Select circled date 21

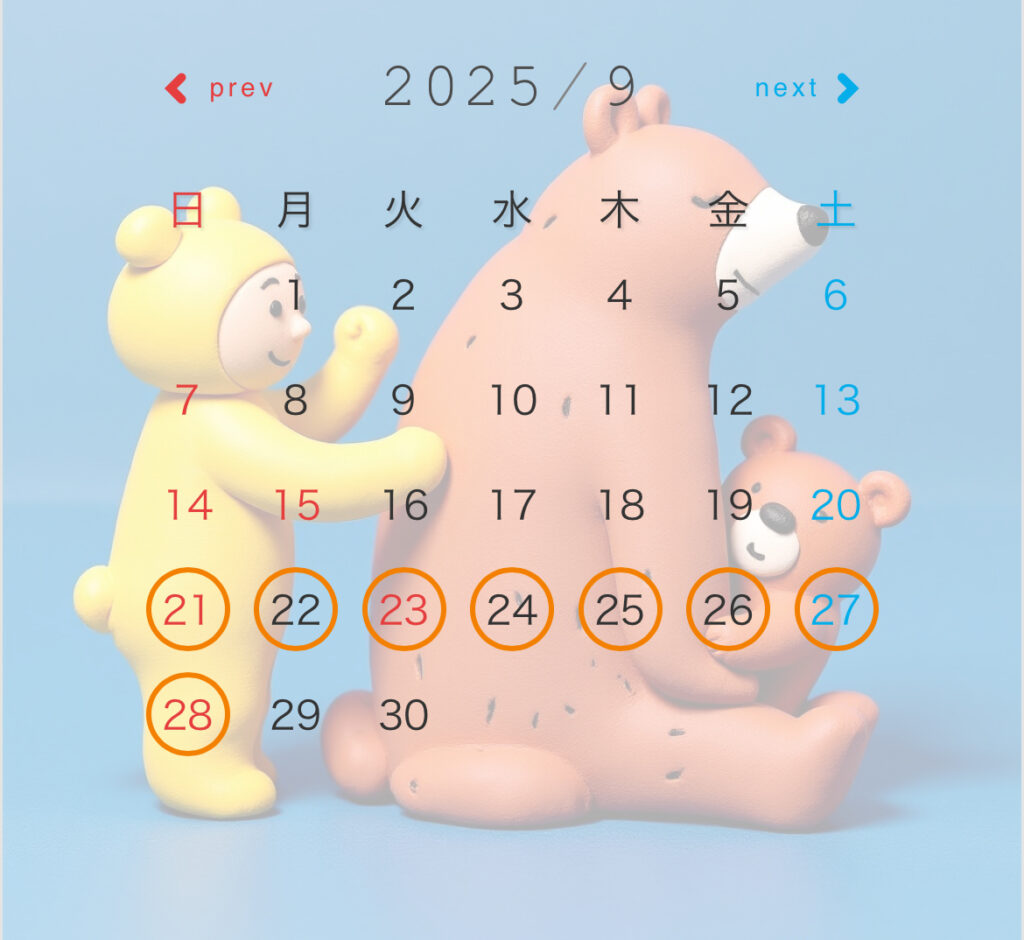pos(188,609)
